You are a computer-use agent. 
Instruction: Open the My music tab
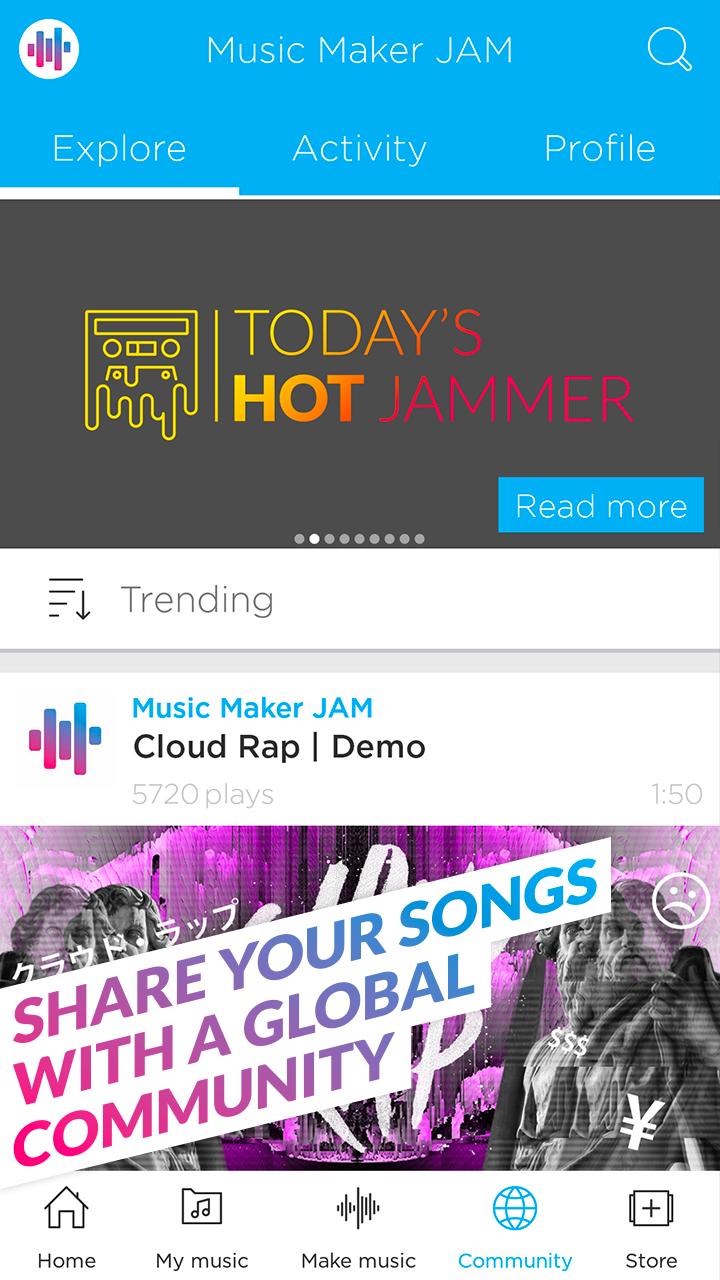tap(202, 1228)
